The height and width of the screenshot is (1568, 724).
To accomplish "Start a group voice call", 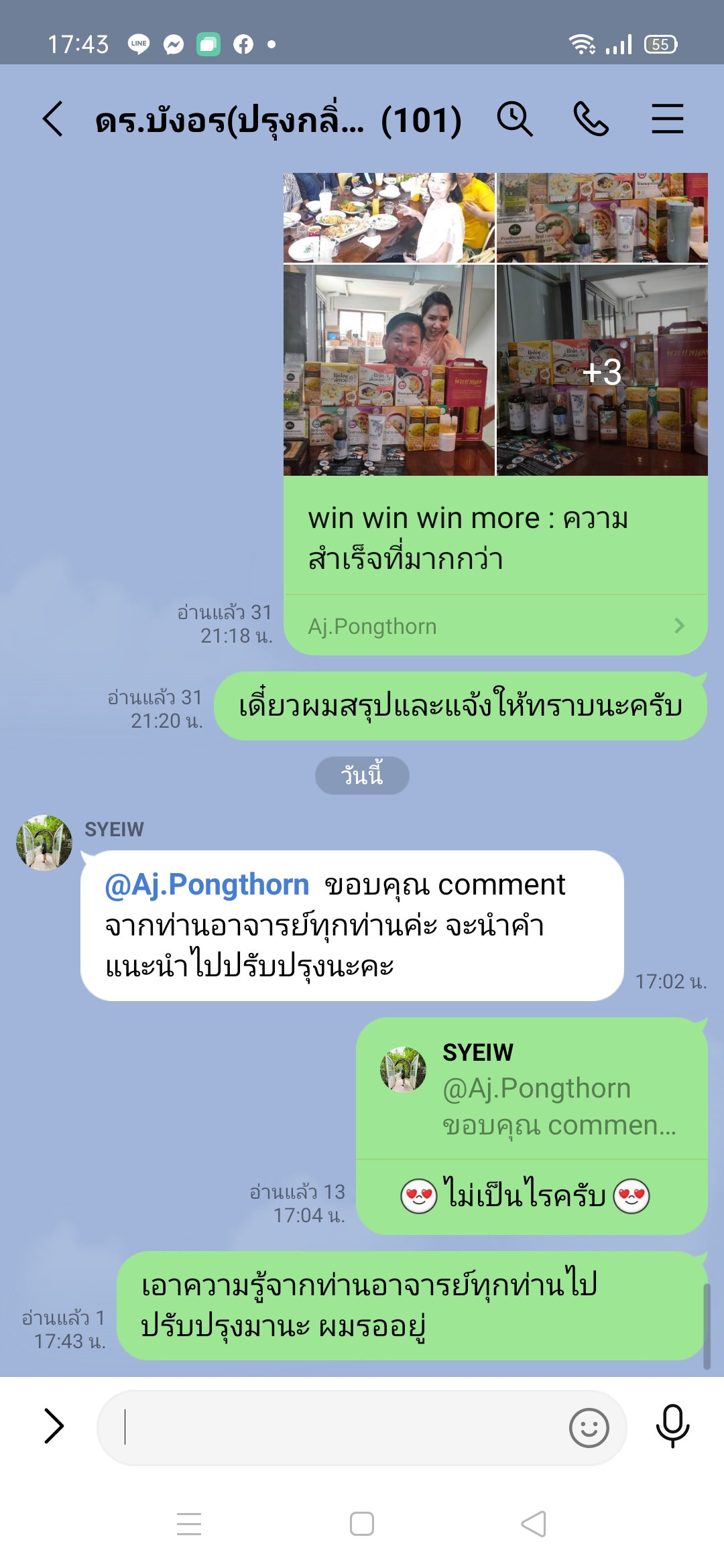I will tap(591, 119).
